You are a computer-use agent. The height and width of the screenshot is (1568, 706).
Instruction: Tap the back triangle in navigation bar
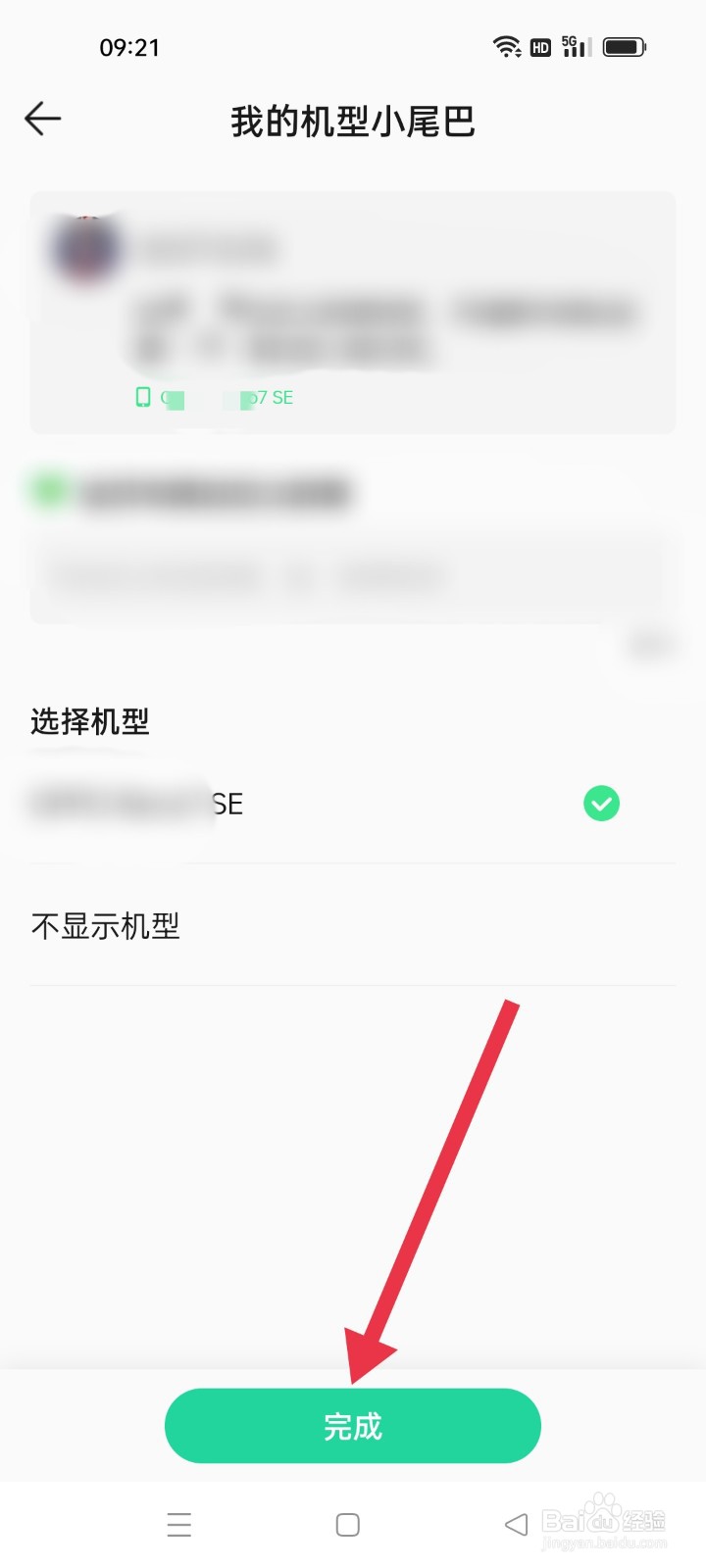(517, 1524)
